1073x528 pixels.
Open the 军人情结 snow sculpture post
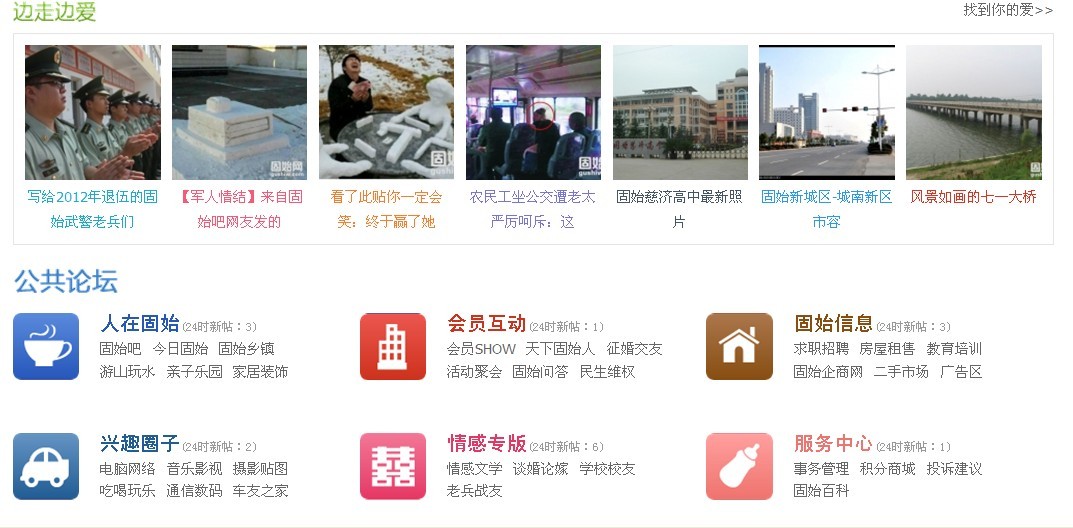point(239,112)
